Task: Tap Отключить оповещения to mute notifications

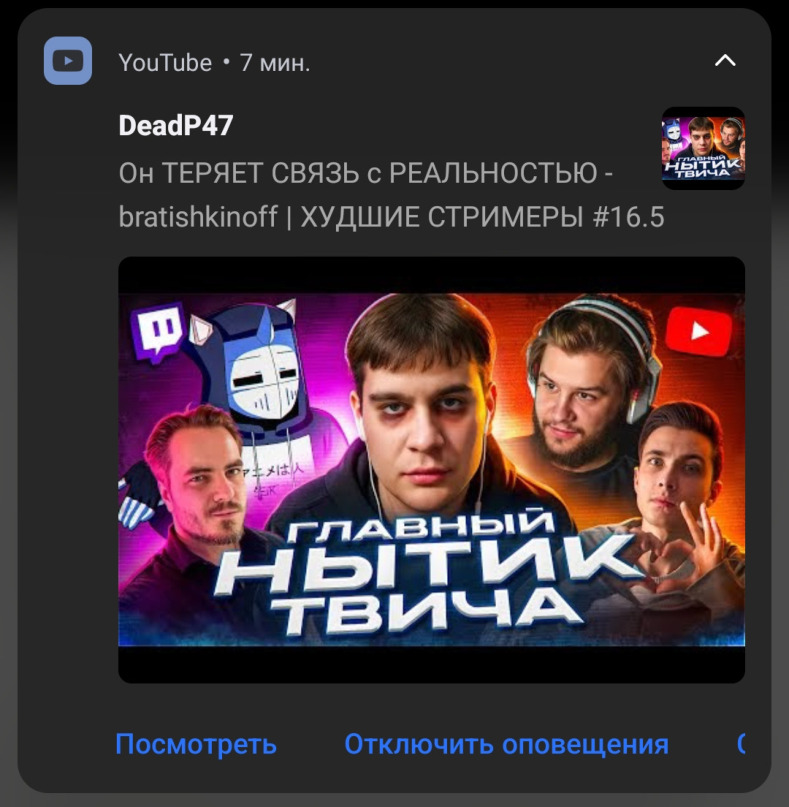Action: pos(506,744)
